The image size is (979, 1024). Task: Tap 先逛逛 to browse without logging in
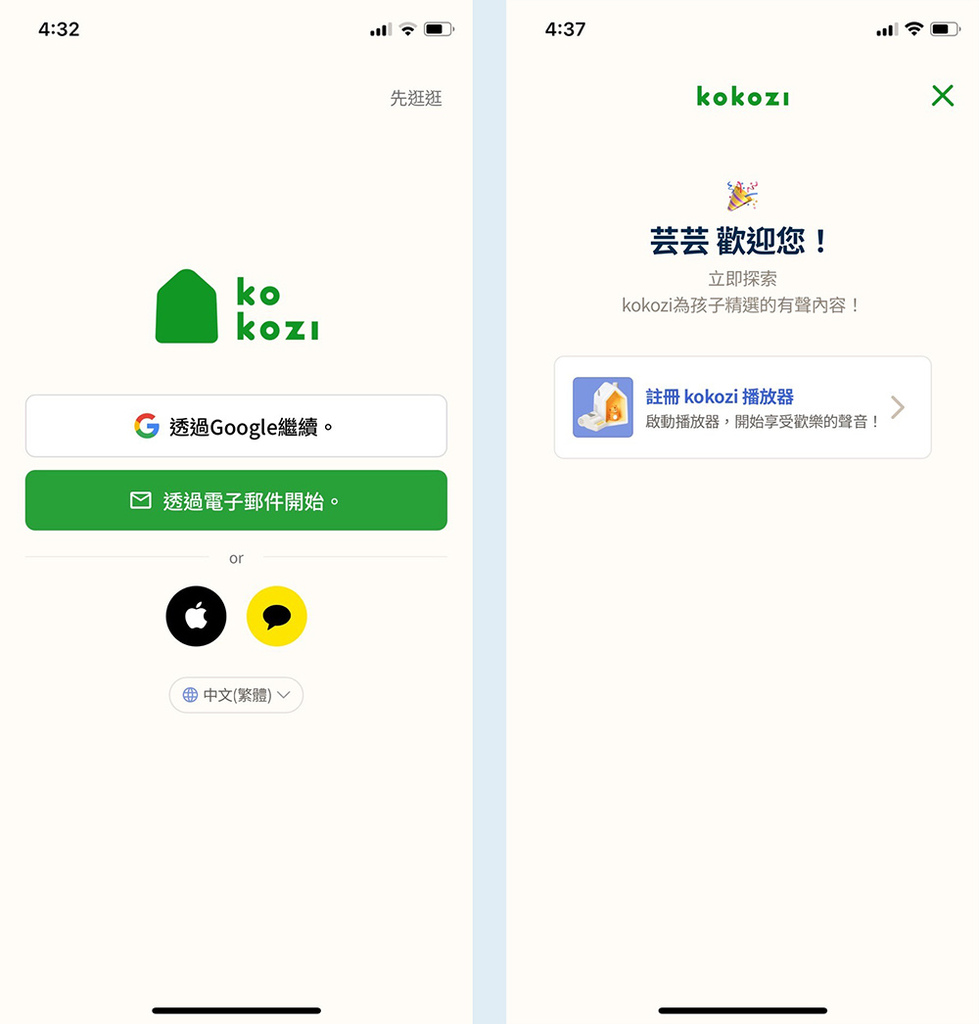[x=415, y=98]
